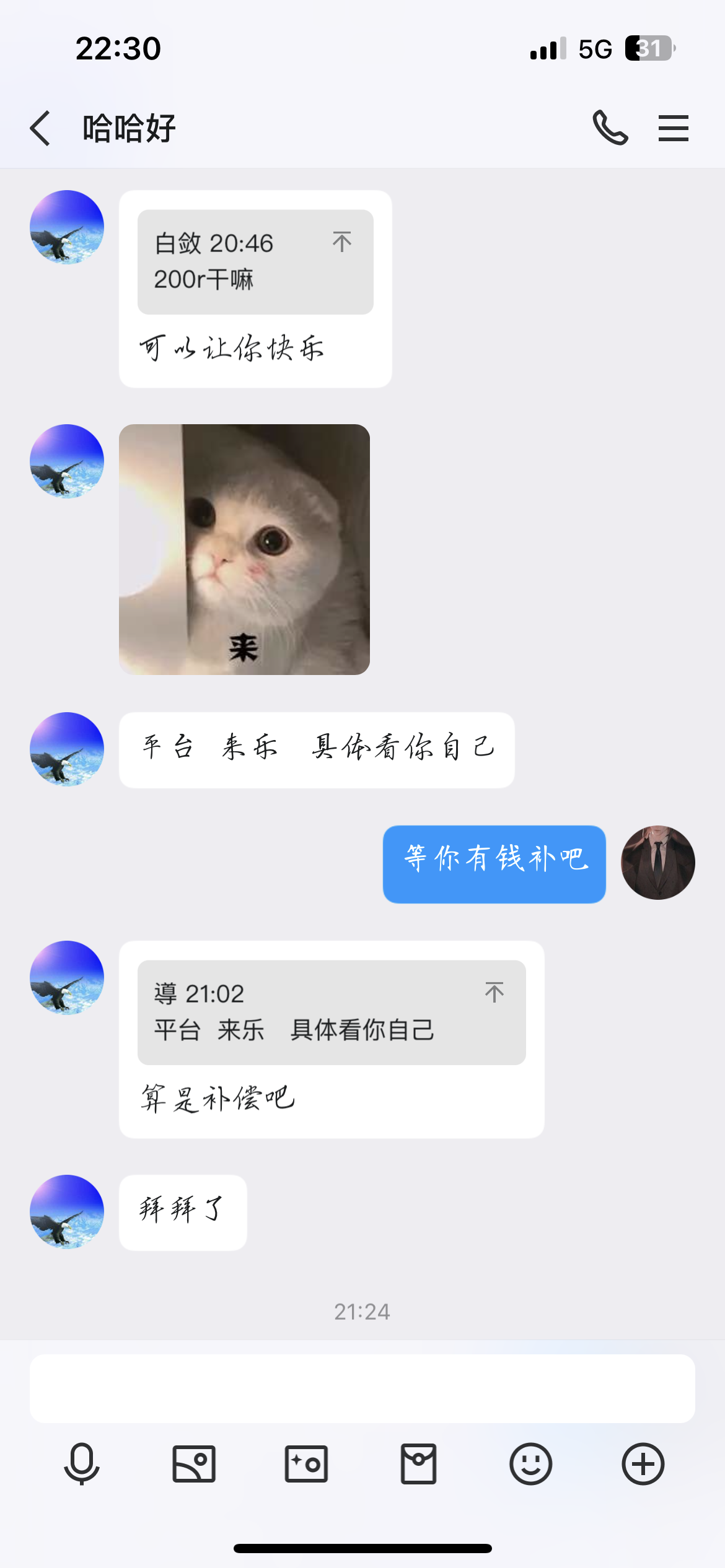The height and width of the screenshot is (1568, 725).
Task: View the contact's avatar next to 拜拜了
Action: [x=67, y=1212]
